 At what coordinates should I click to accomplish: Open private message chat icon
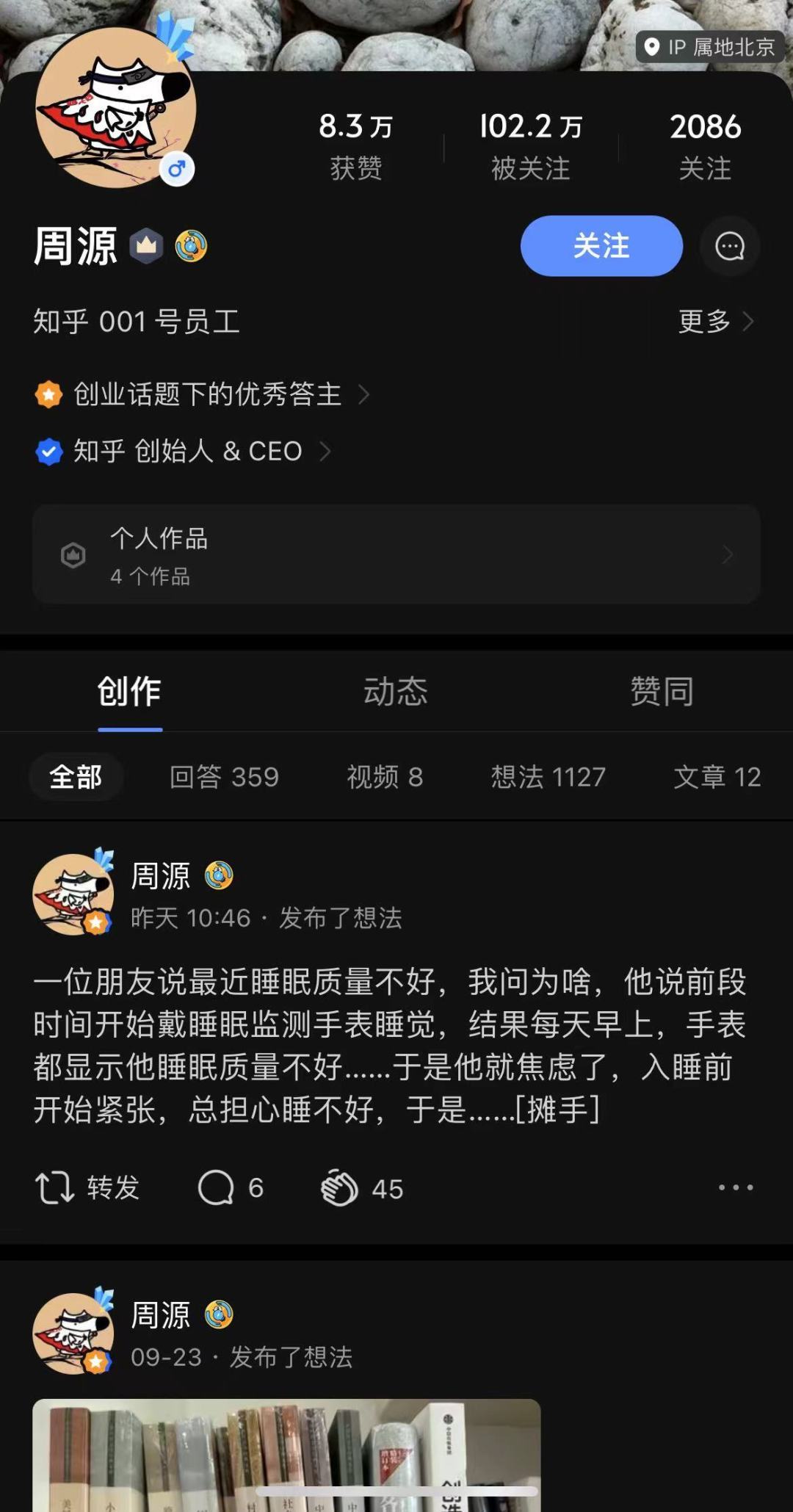click(x=730, y=246)
